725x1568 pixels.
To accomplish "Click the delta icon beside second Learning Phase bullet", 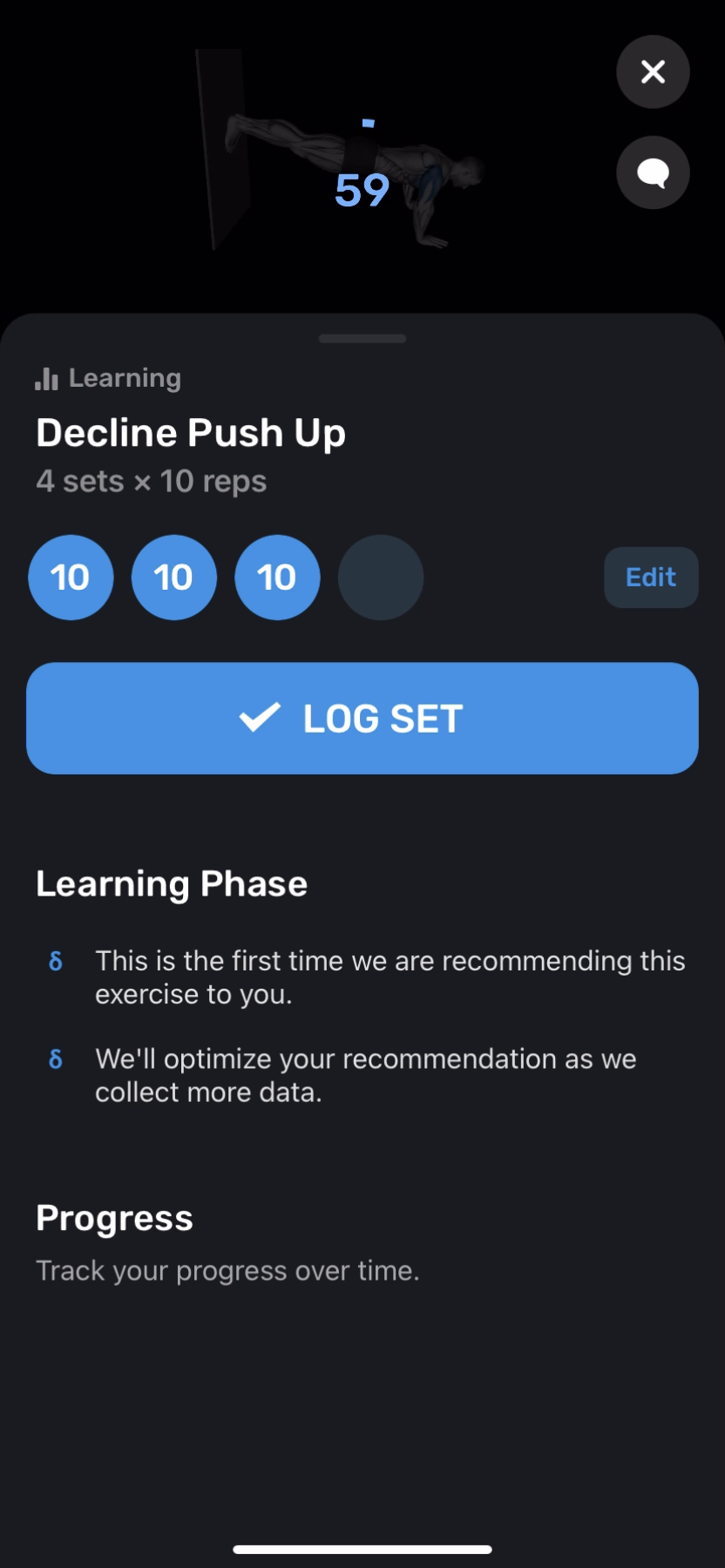I will click(56, 1058).
